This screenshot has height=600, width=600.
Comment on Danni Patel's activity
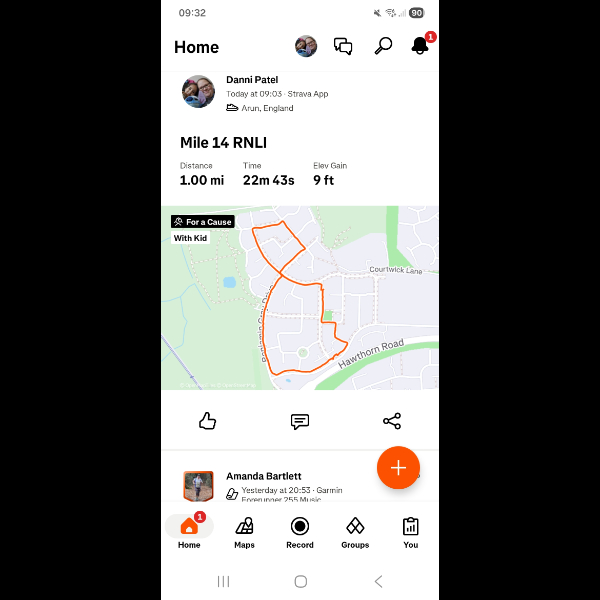tap(300, 421)
